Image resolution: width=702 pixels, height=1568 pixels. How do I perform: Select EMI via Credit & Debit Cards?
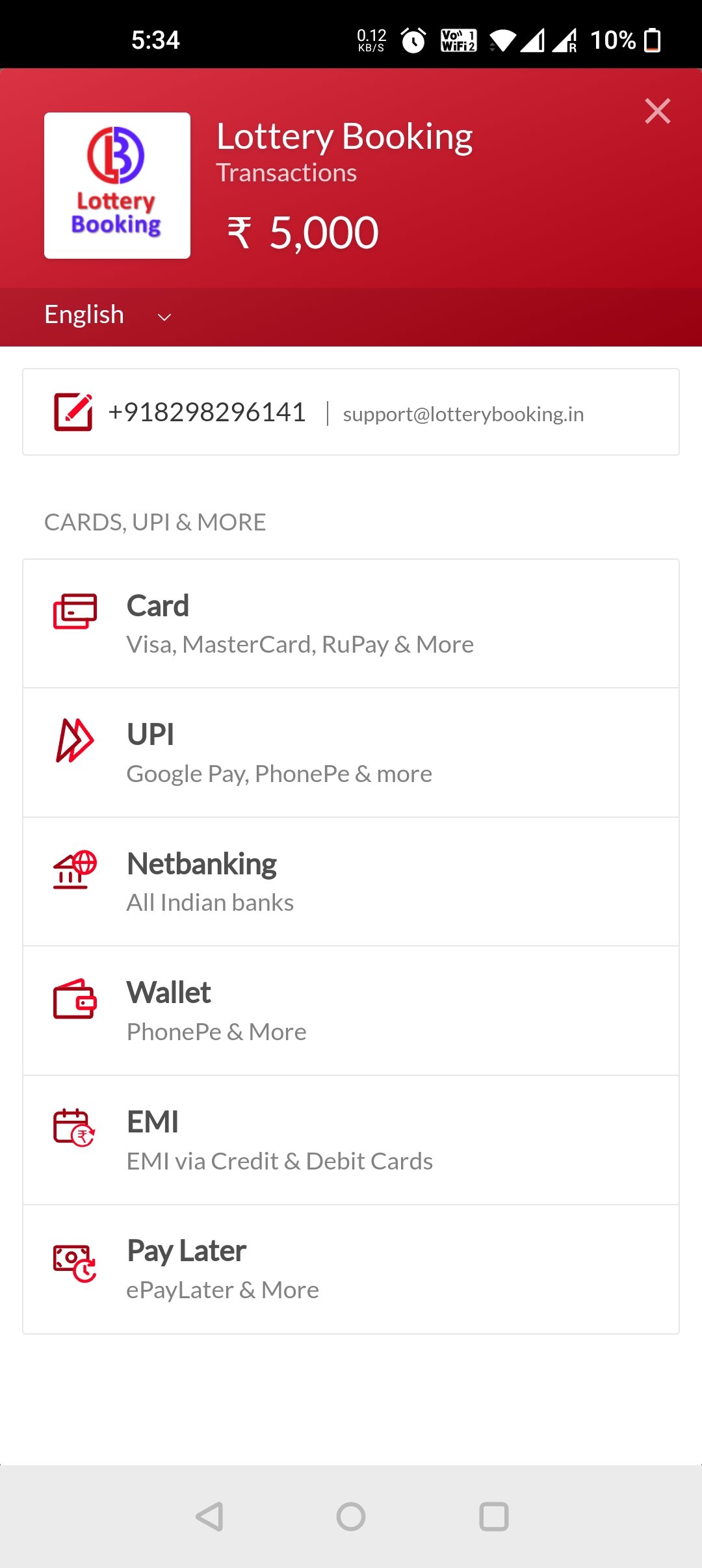pos(351,1140)
